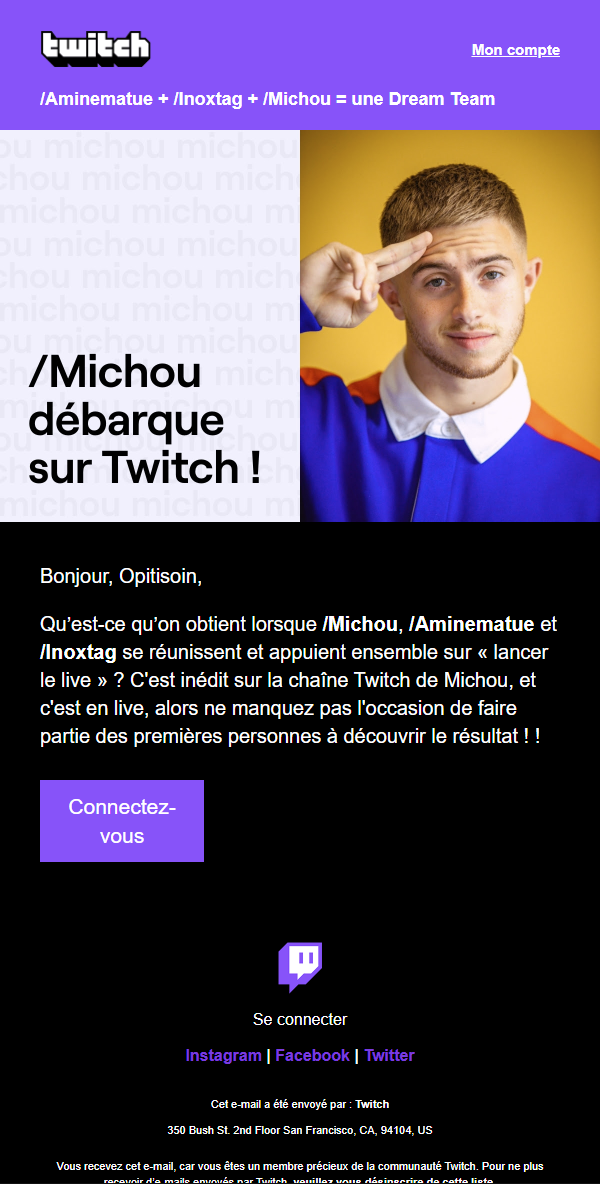Viewport: 600px width, 1184px height.
Task: Open the Michou débarque sur Twitch banner
Action: [x=300, y=326]
